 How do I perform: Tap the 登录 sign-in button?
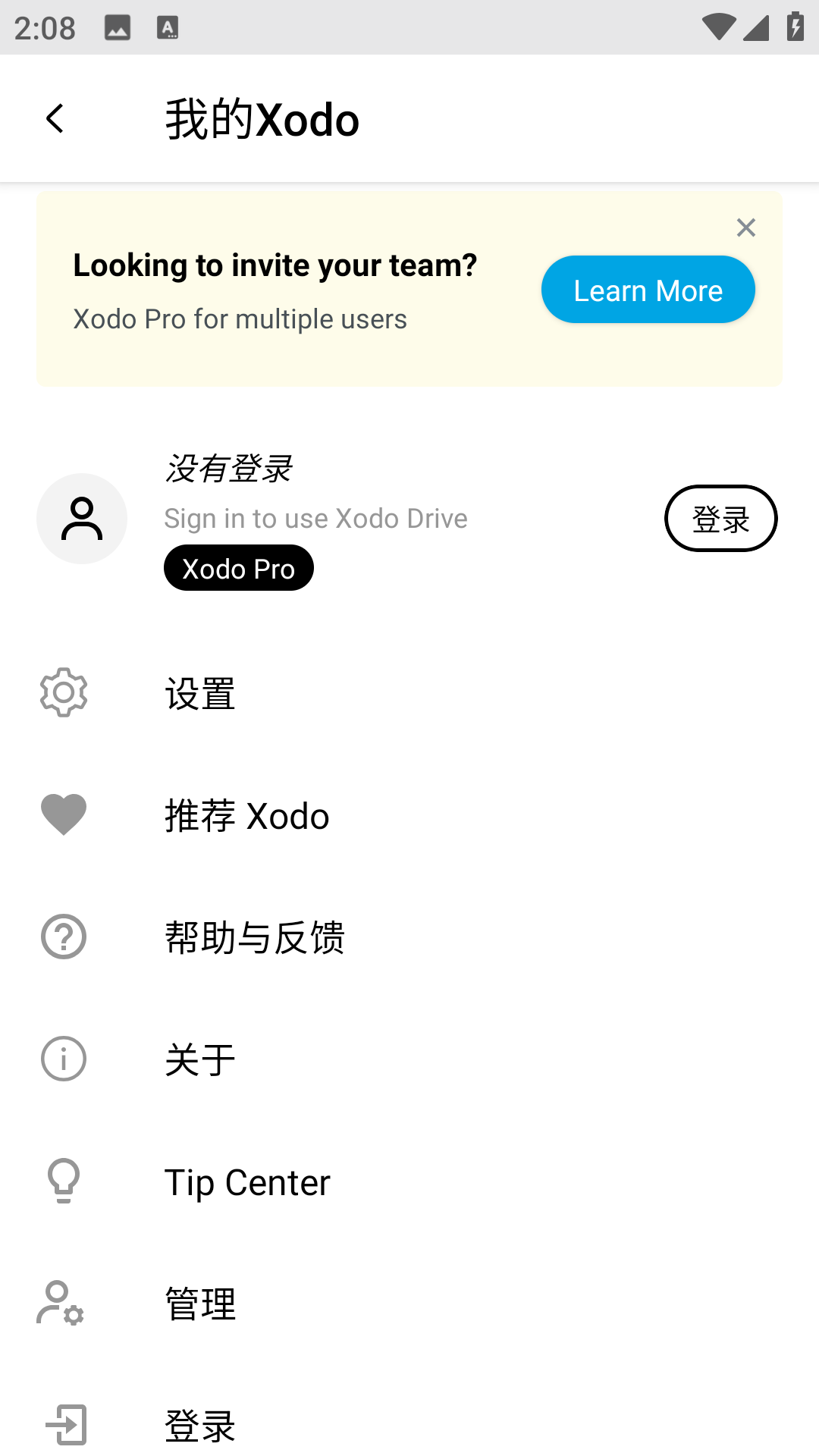coord(720,519)
